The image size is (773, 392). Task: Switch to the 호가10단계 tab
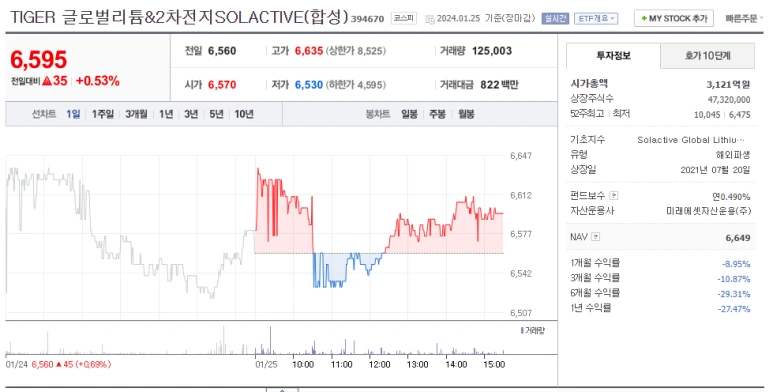707,56
